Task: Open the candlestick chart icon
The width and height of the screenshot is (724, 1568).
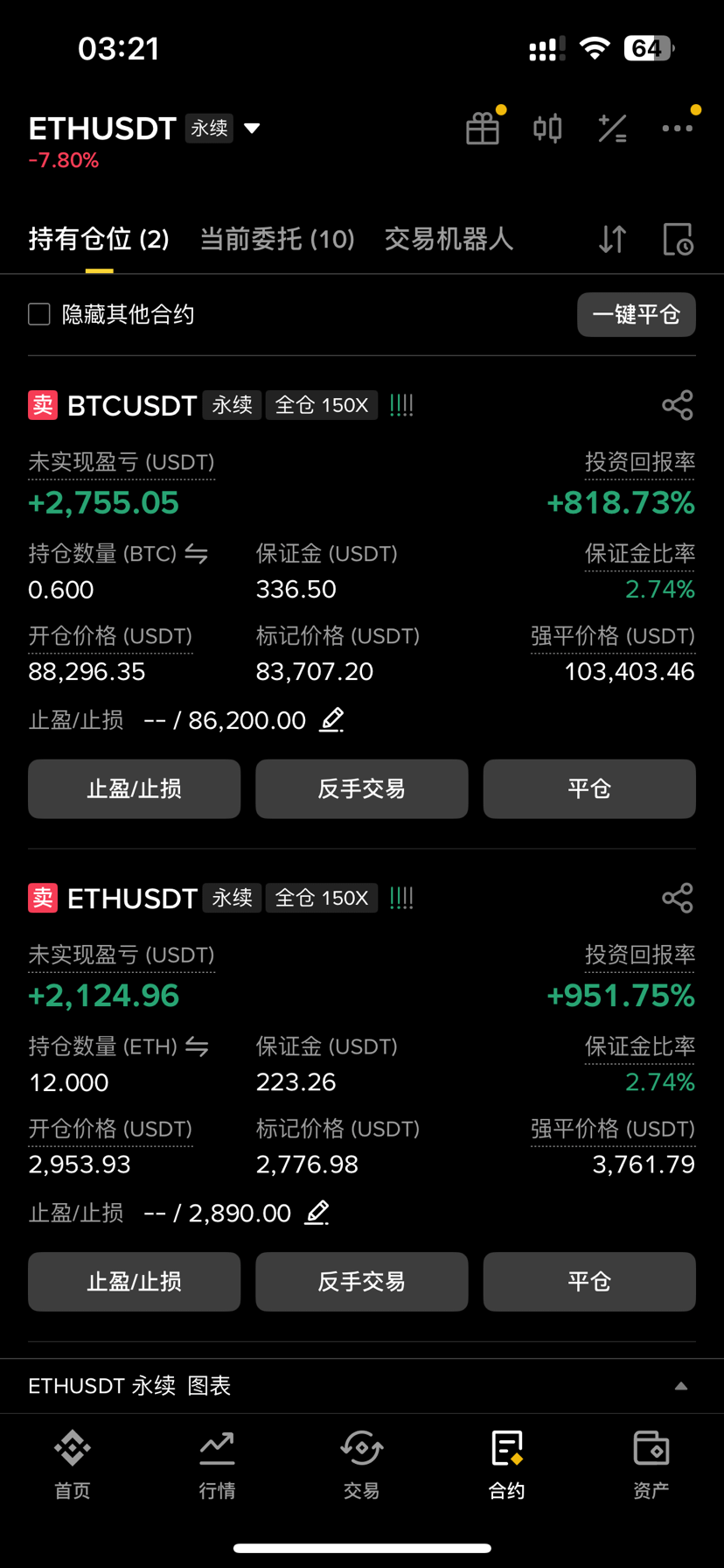Action: 547,129
